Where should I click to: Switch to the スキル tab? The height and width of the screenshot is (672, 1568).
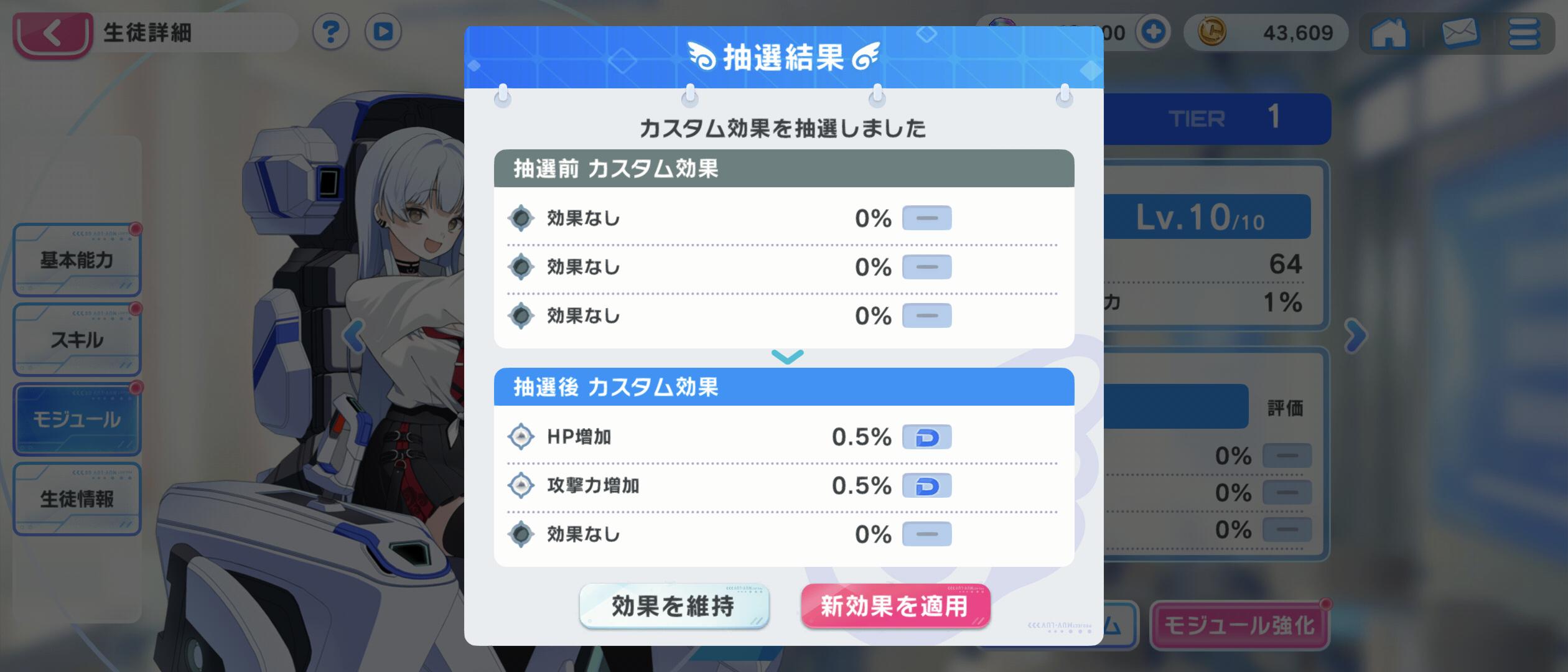coord(77,339)
